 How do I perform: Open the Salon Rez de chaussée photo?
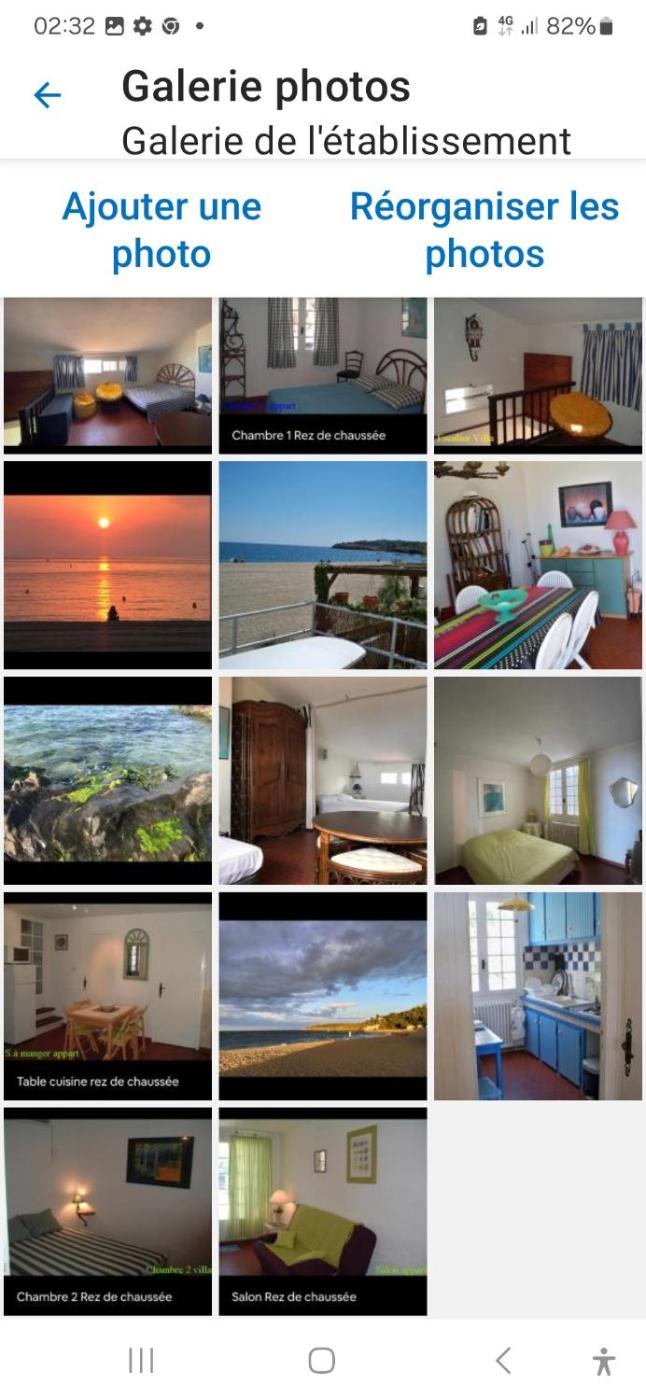(323, 1212)
